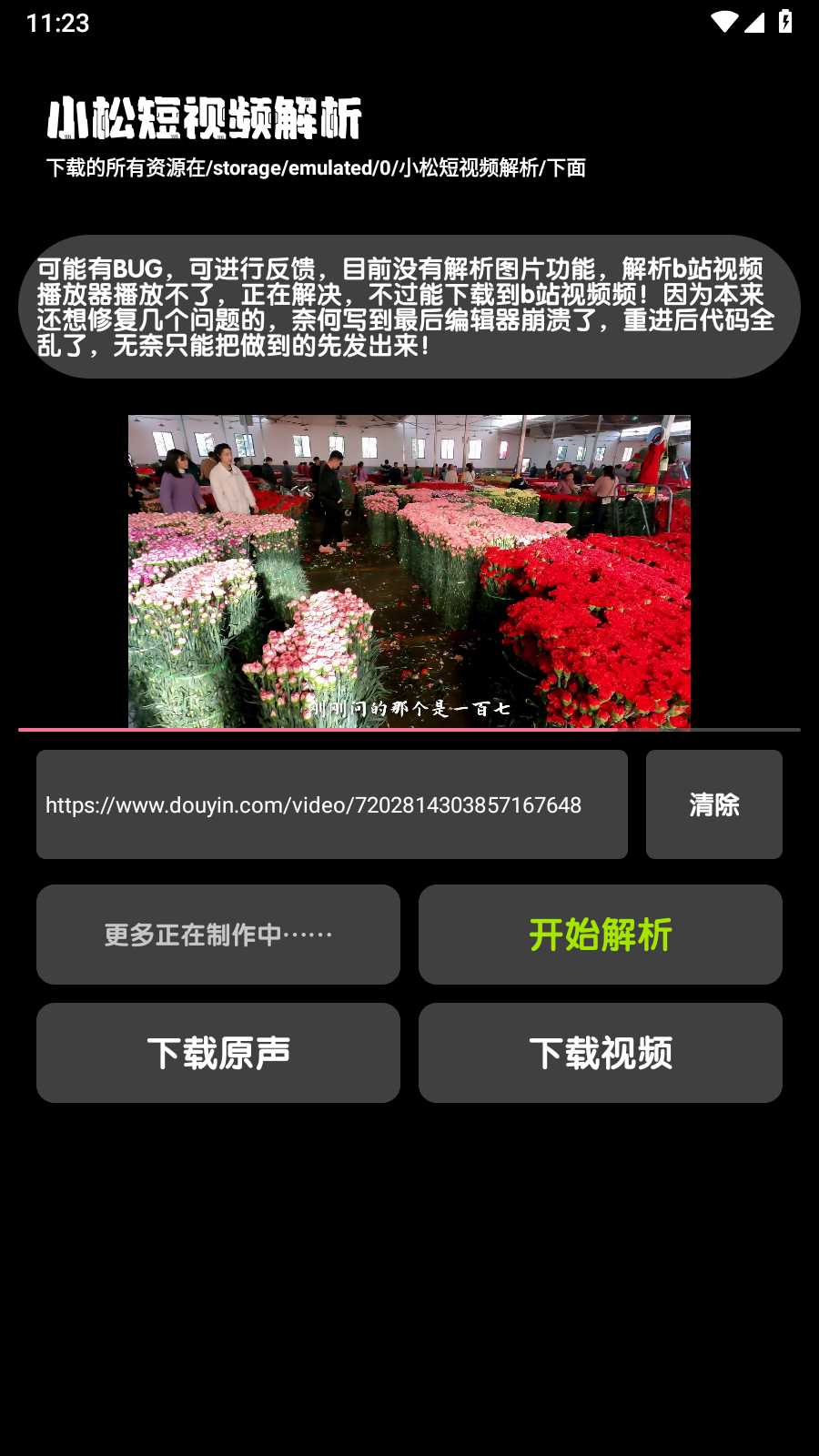Tap the flower market video preview
This screenshot has height=1456, width=819.
409,571
